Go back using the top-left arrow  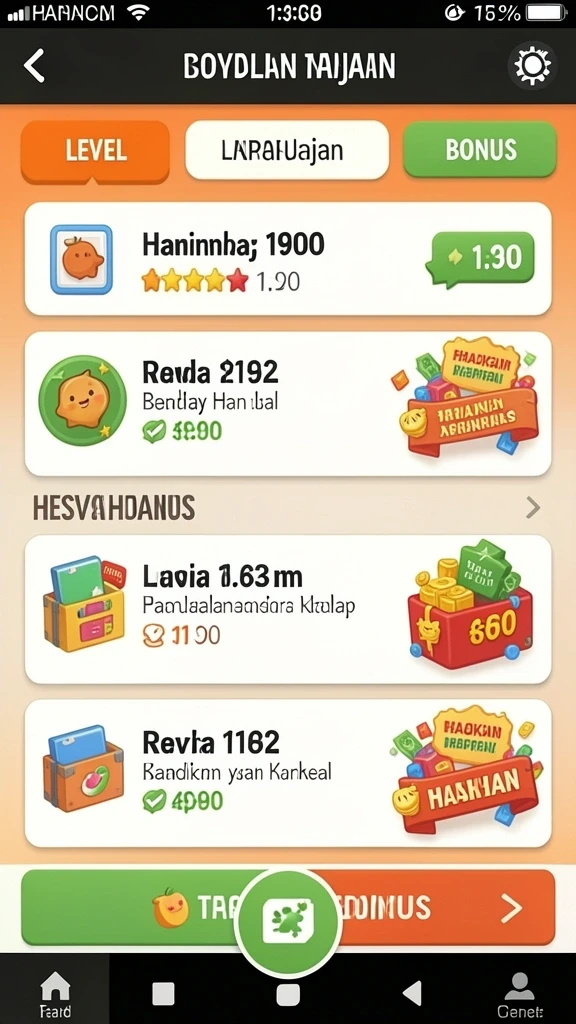click(x=34, y=66)
